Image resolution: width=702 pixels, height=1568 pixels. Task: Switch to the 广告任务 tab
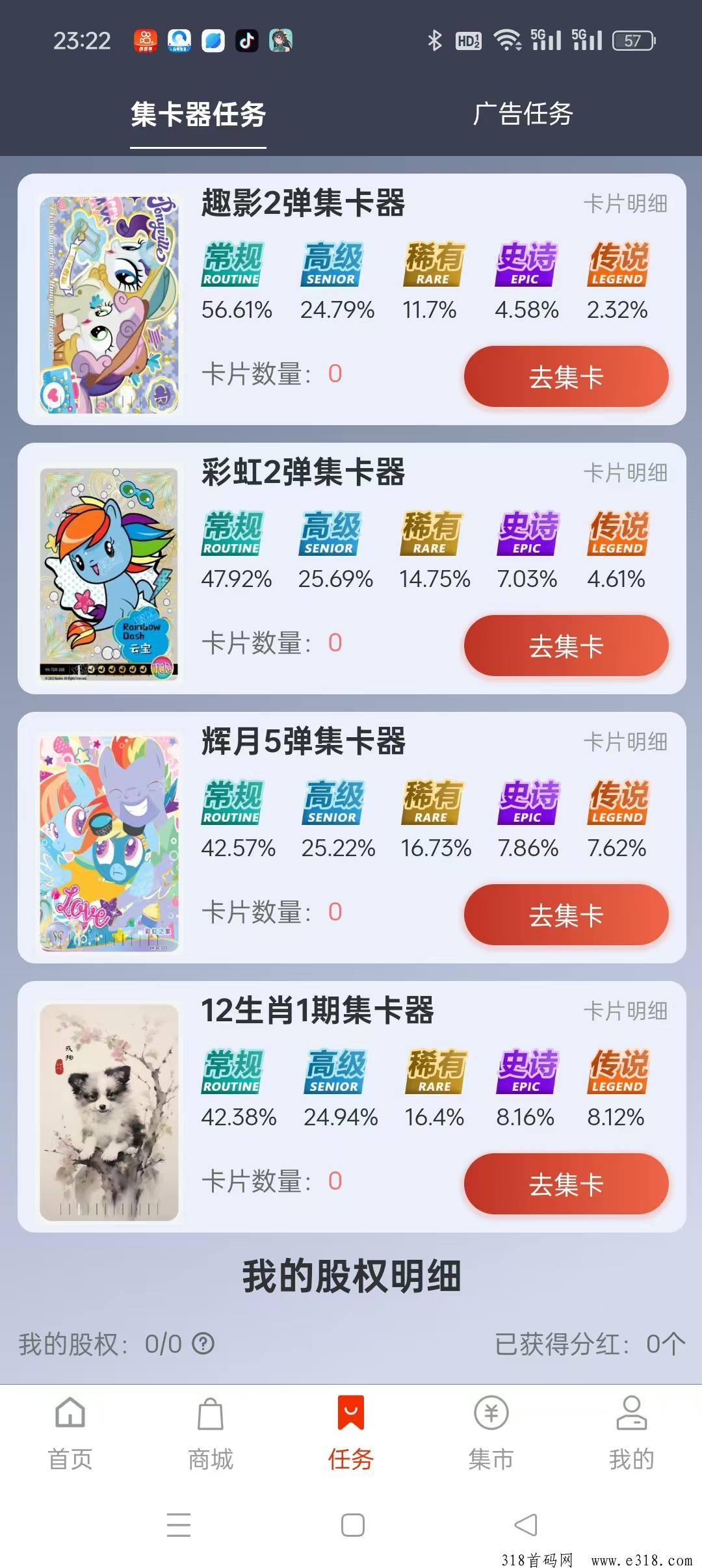523,114
